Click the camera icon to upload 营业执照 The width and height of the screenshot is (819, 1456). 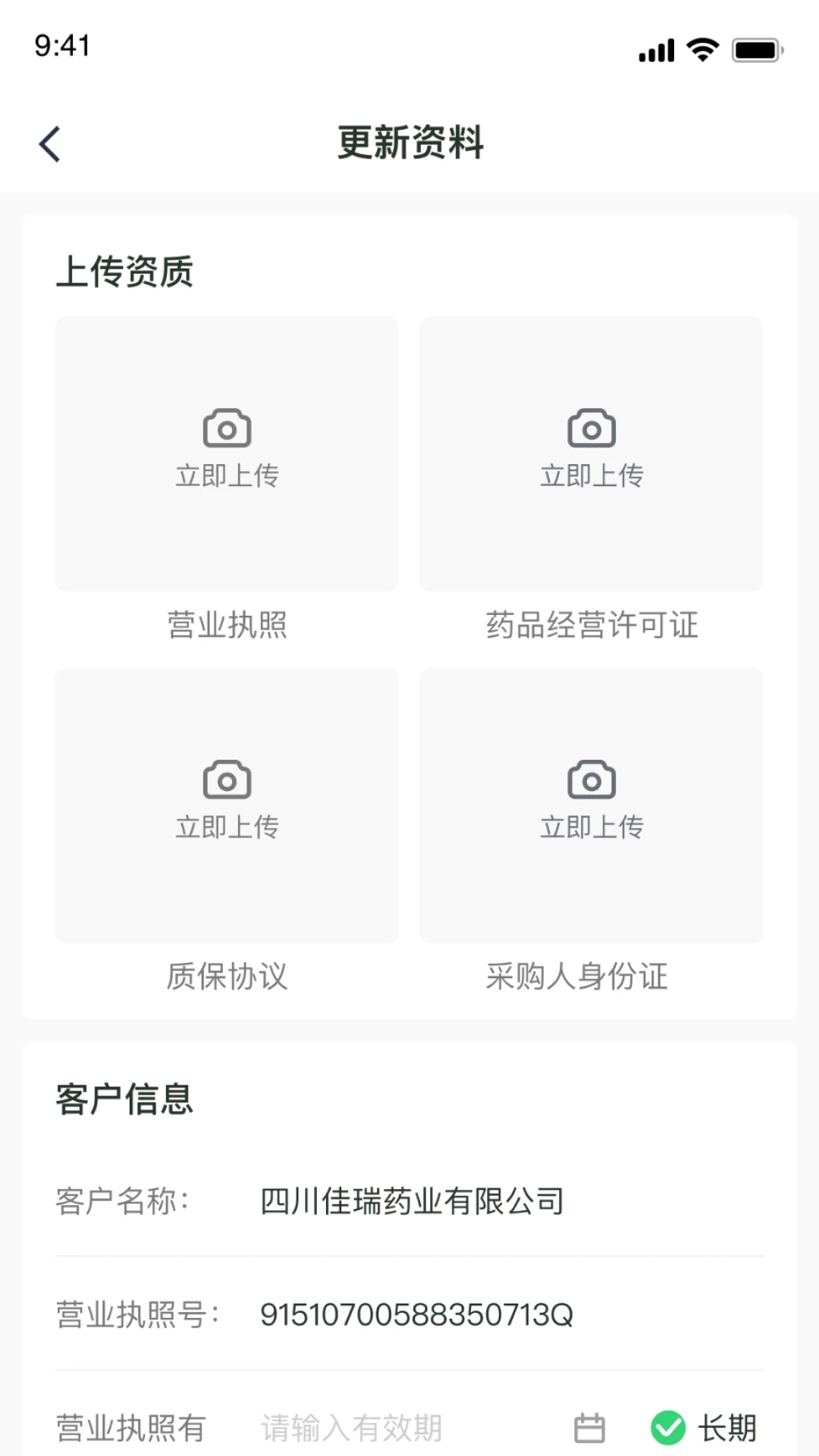click(x=225, y=427)
